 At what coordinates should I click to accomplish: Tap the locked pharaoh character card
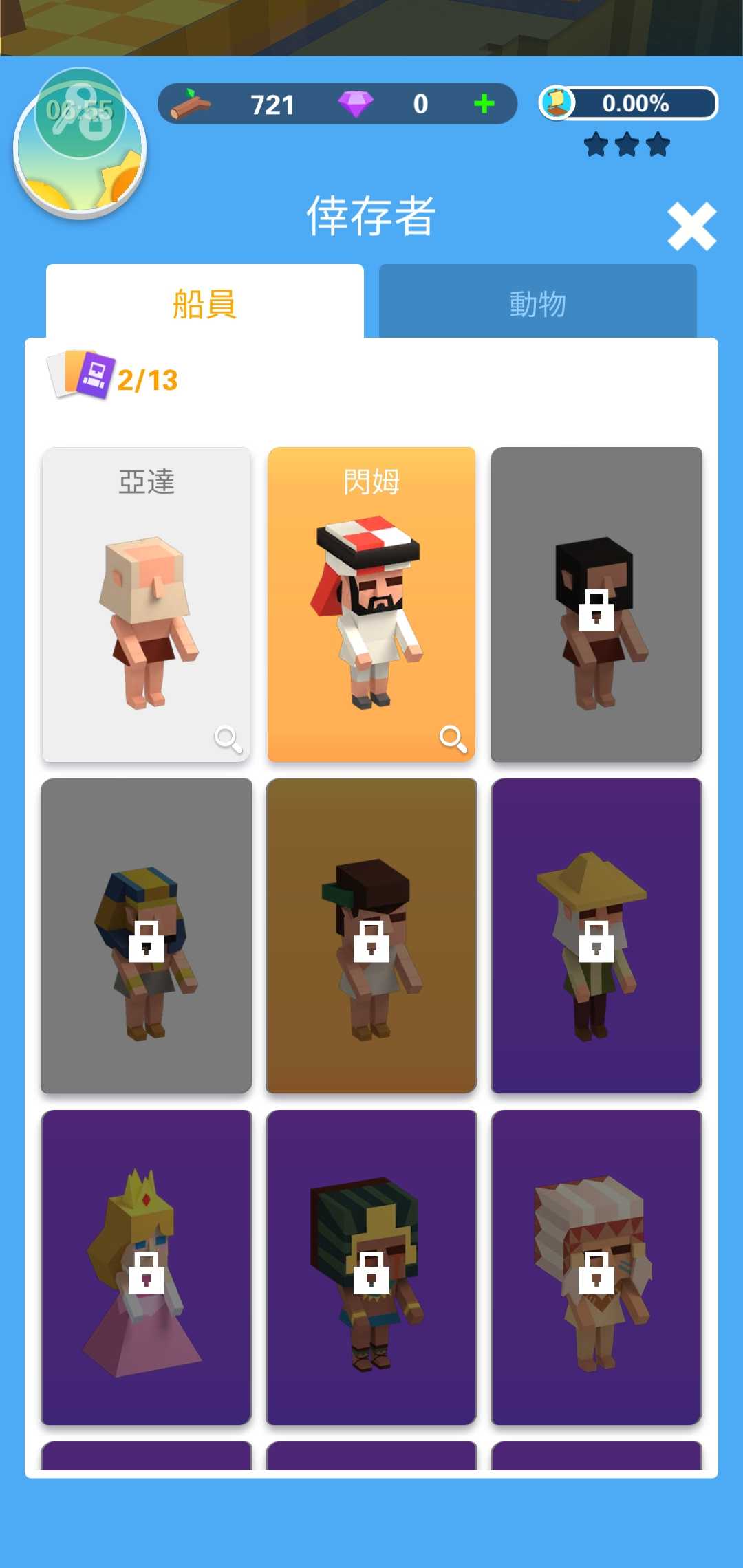tap(146, 935)
